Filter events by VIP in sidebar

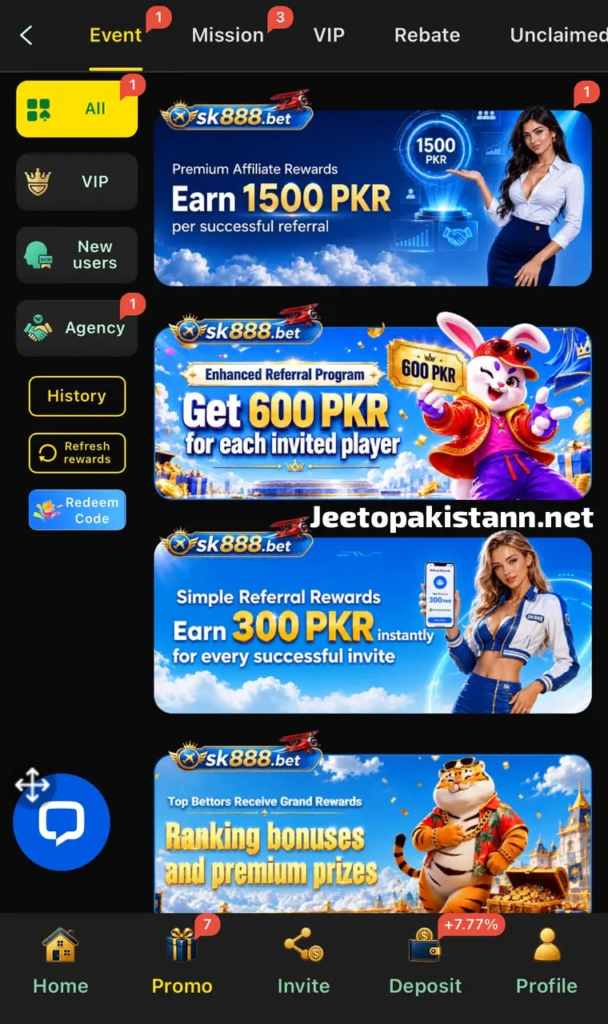77,182
